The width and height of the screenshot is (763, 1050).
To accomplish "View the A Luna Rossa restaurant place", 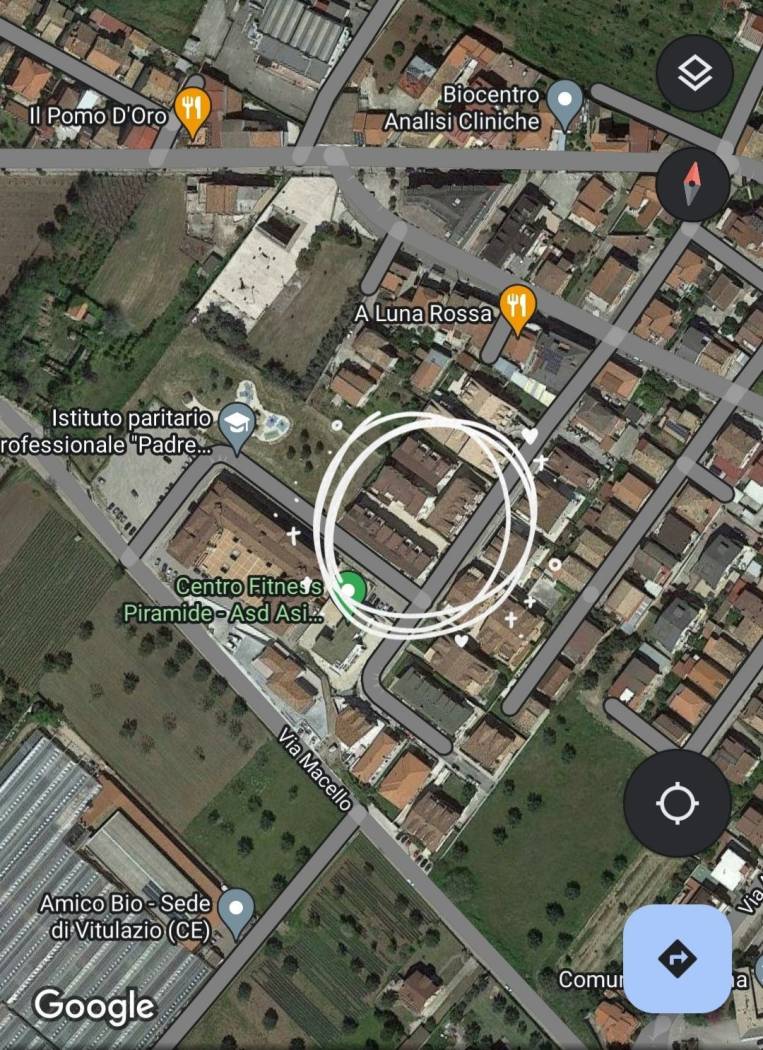I will click(x=516, y=308).
